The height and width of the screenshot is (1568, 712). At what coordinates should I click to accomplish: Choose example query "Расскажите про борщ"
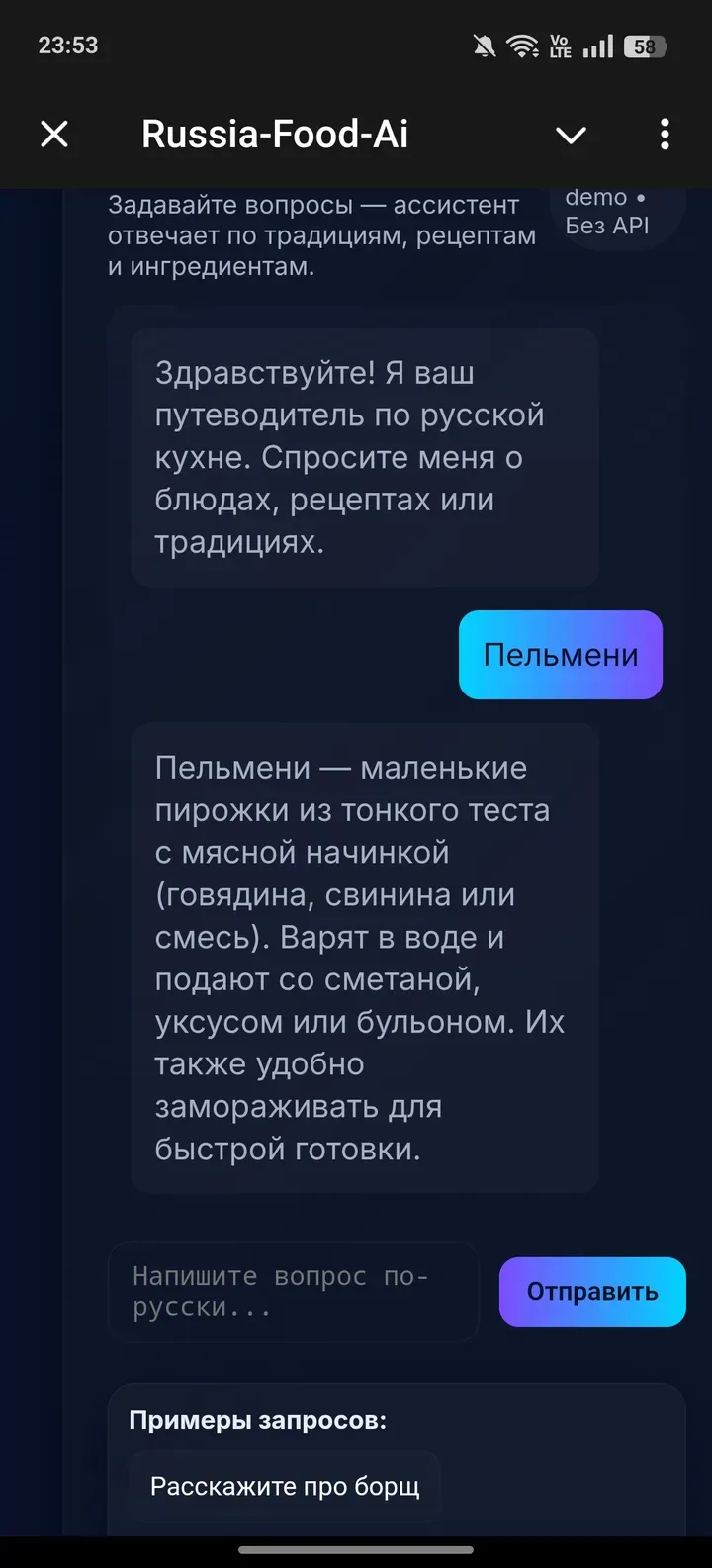(283, 1485)
